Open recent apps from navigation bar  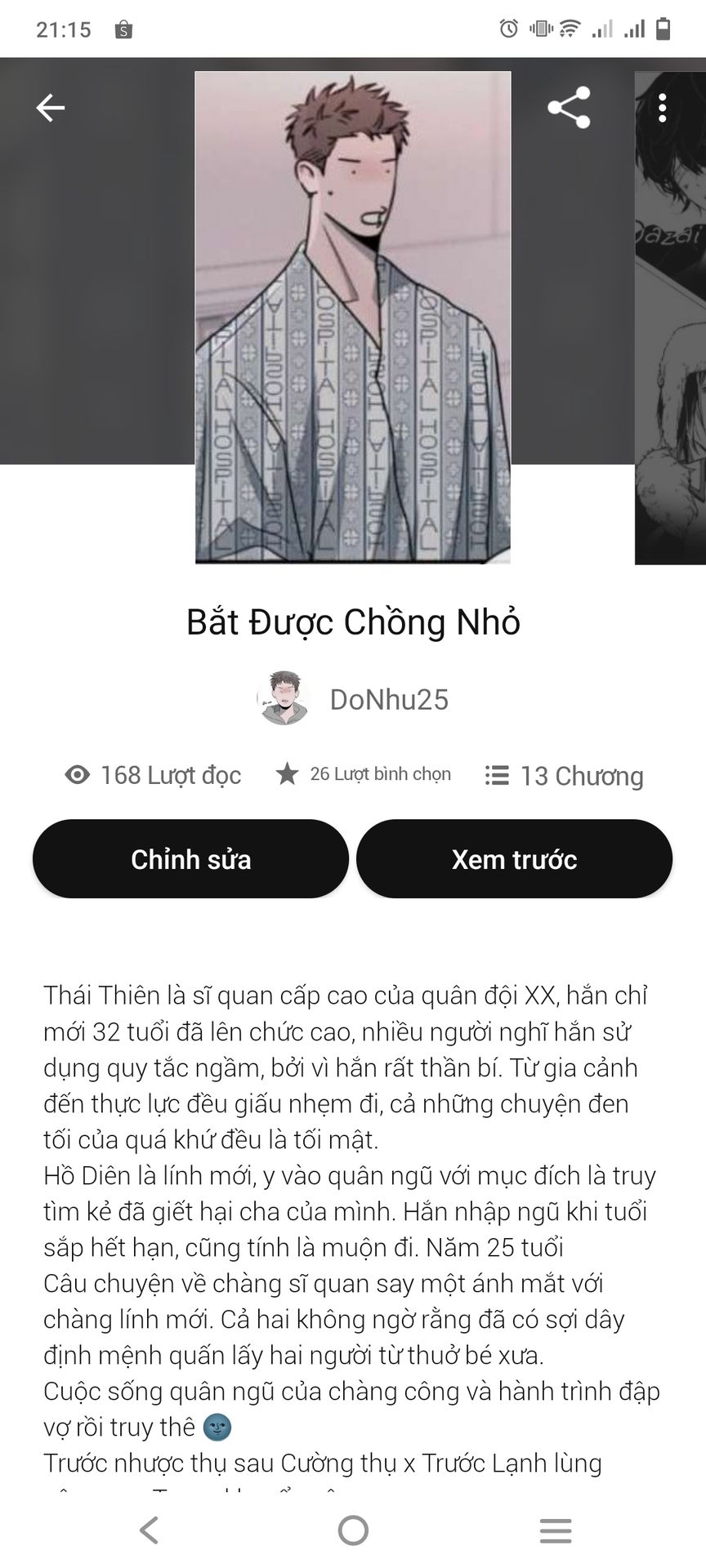point(556,1530)
